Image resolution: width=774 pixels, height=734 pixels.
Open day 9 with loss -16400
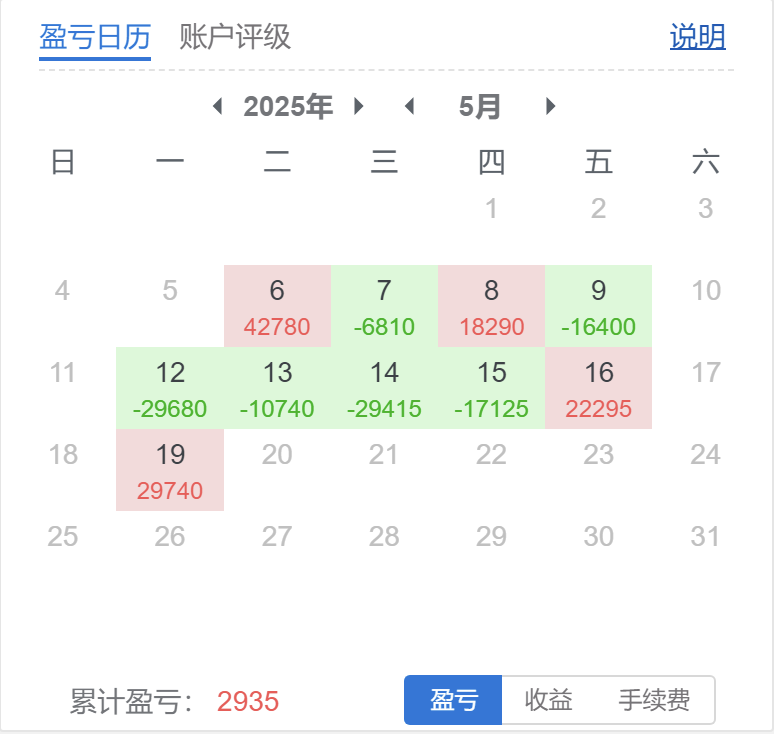click(598, 306)
